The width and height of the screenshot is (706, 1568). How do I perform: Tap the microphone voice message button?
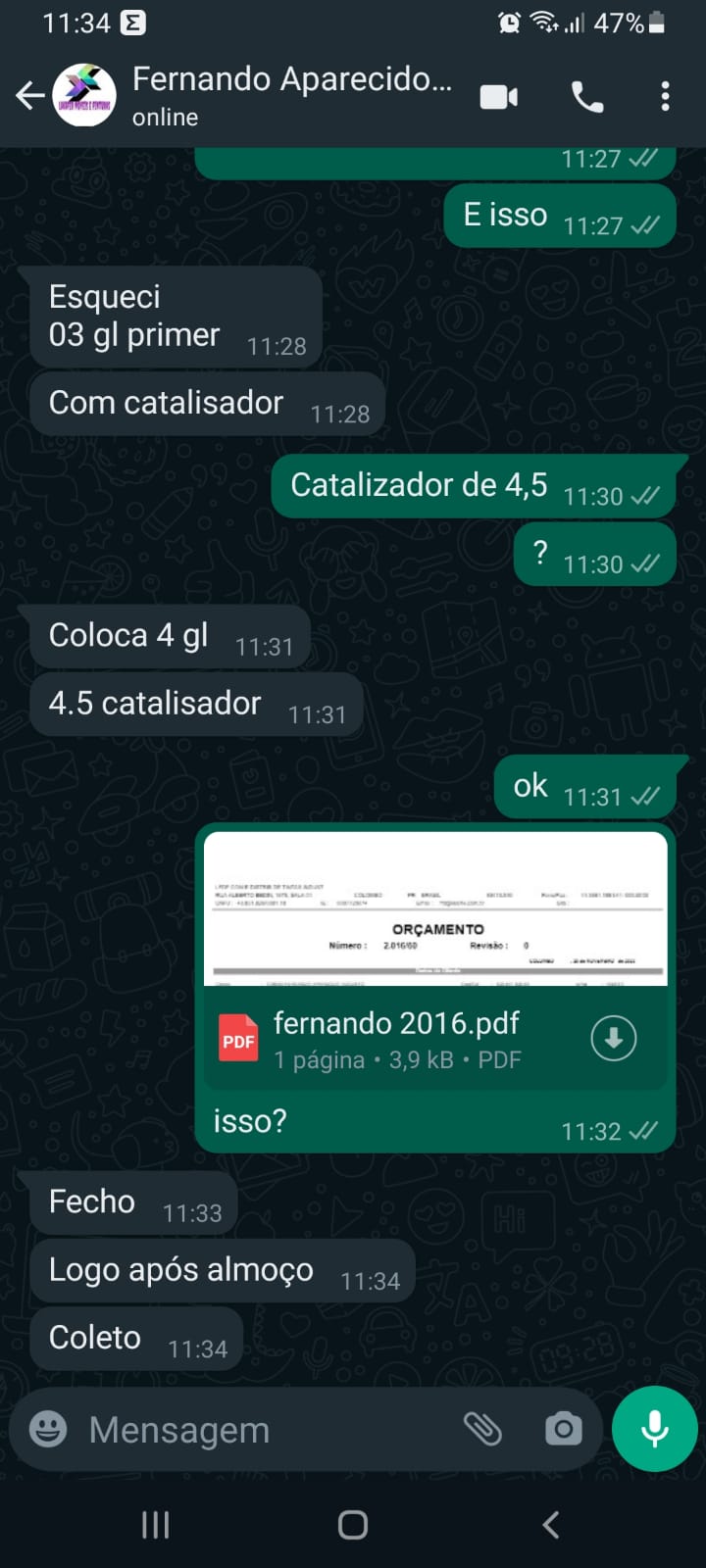click(654, 1429)
